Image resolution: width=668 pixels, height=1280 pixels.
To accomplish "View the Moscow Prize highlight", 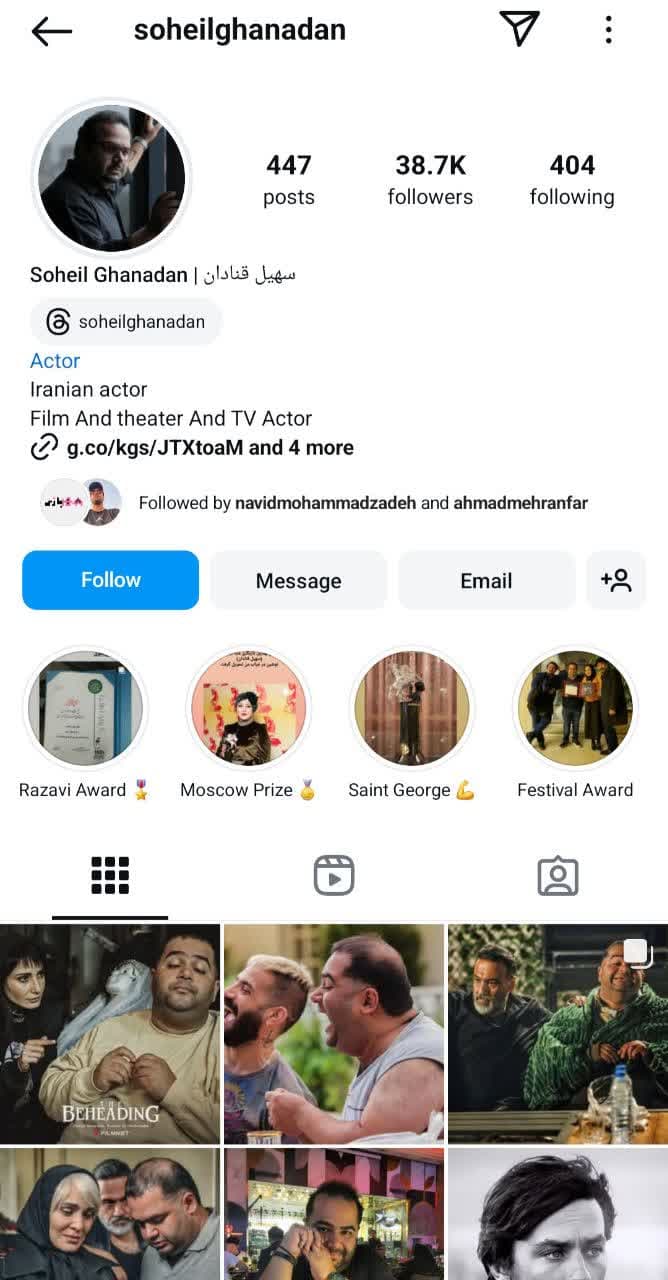I will (248, 709).
